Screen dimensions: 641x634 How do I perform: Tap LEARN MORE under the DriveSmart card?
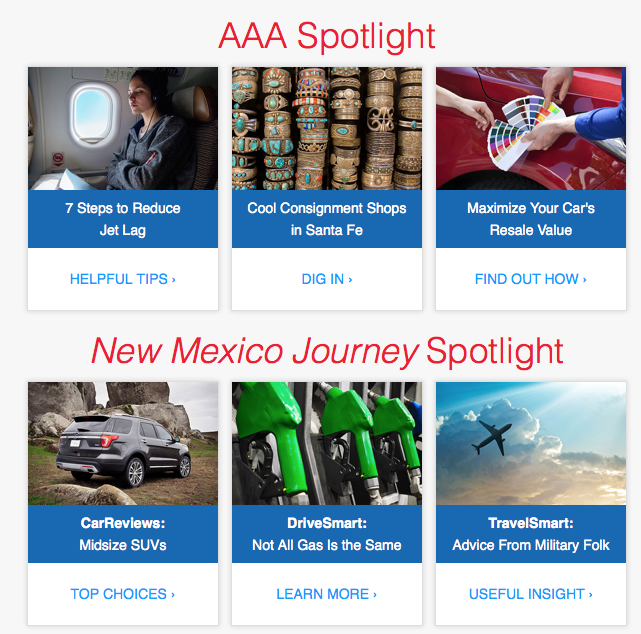click(326, 594)
